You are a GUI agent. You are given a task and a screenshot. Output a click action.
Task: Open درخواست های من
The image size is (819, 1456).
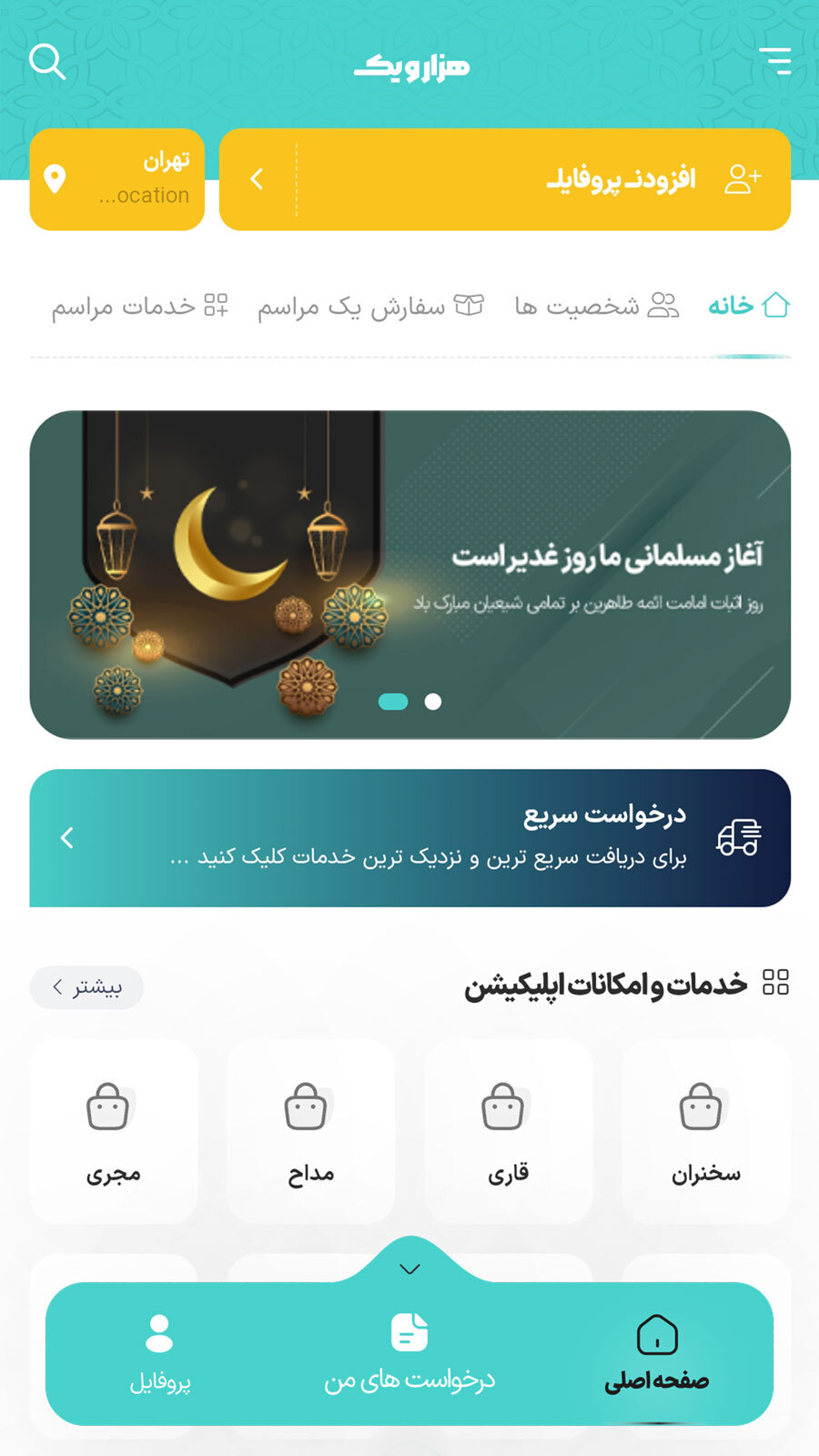pos(409,1353)
